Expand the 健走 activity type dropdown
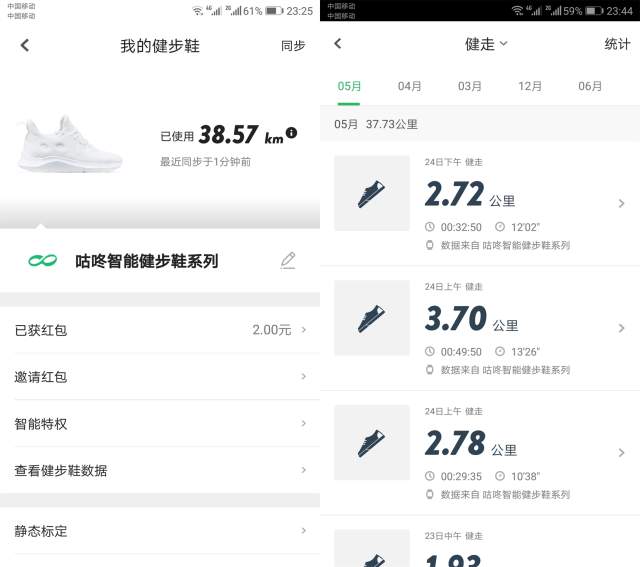Image resolution: width=640 pixels, height=567 pixels. (487, 44)
